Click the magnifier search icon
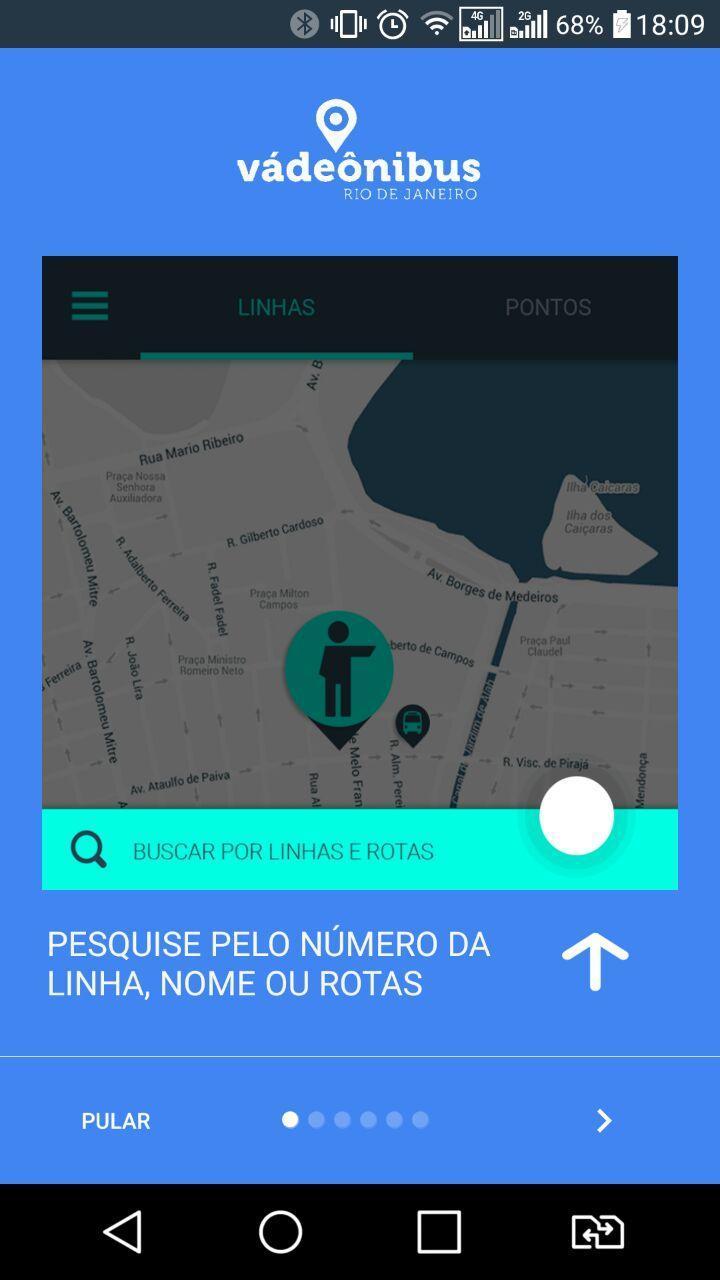This screenshot has width=720, height=1280. tap(87, 849)
